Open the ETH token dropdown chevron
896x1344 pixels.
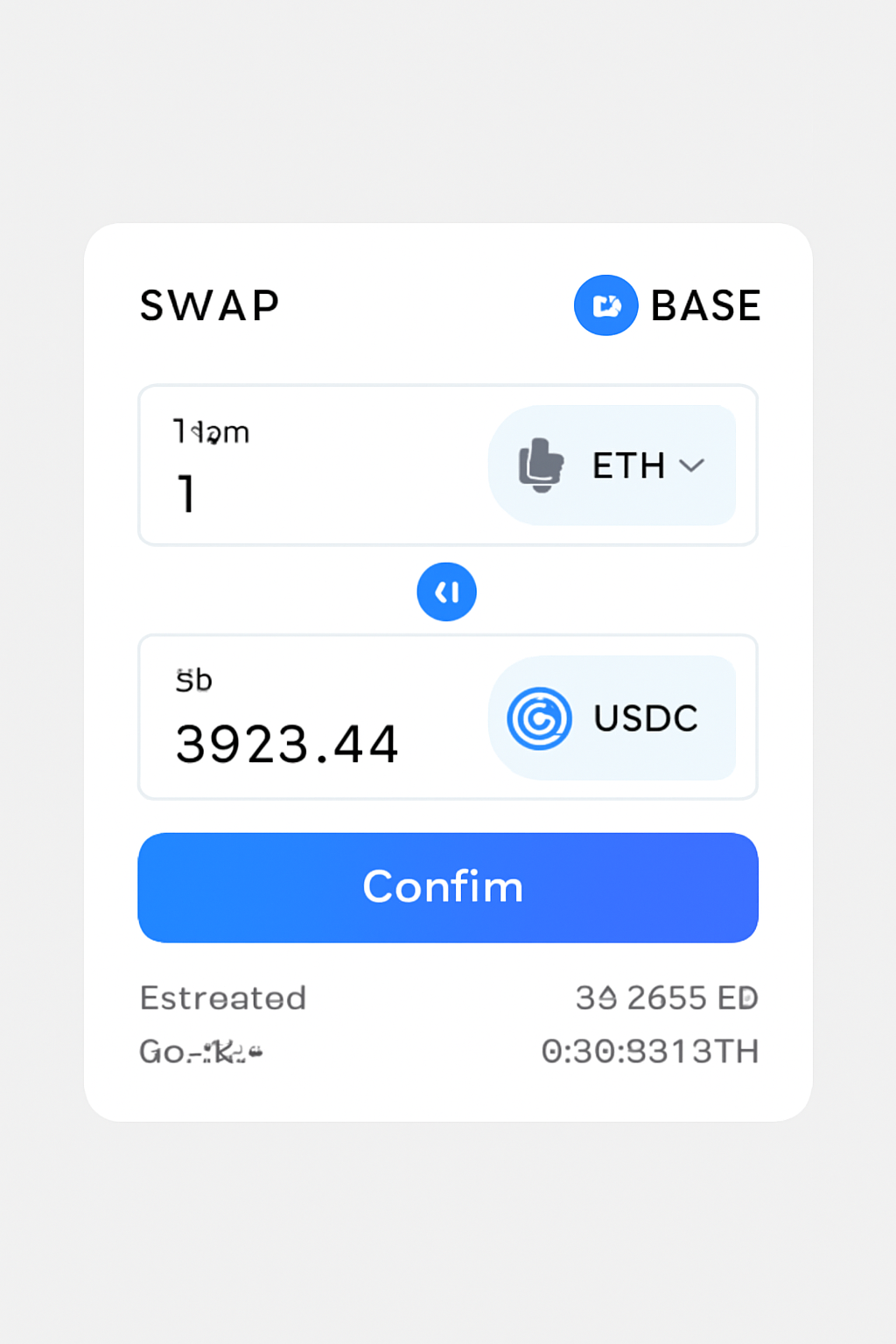point(691,466)
